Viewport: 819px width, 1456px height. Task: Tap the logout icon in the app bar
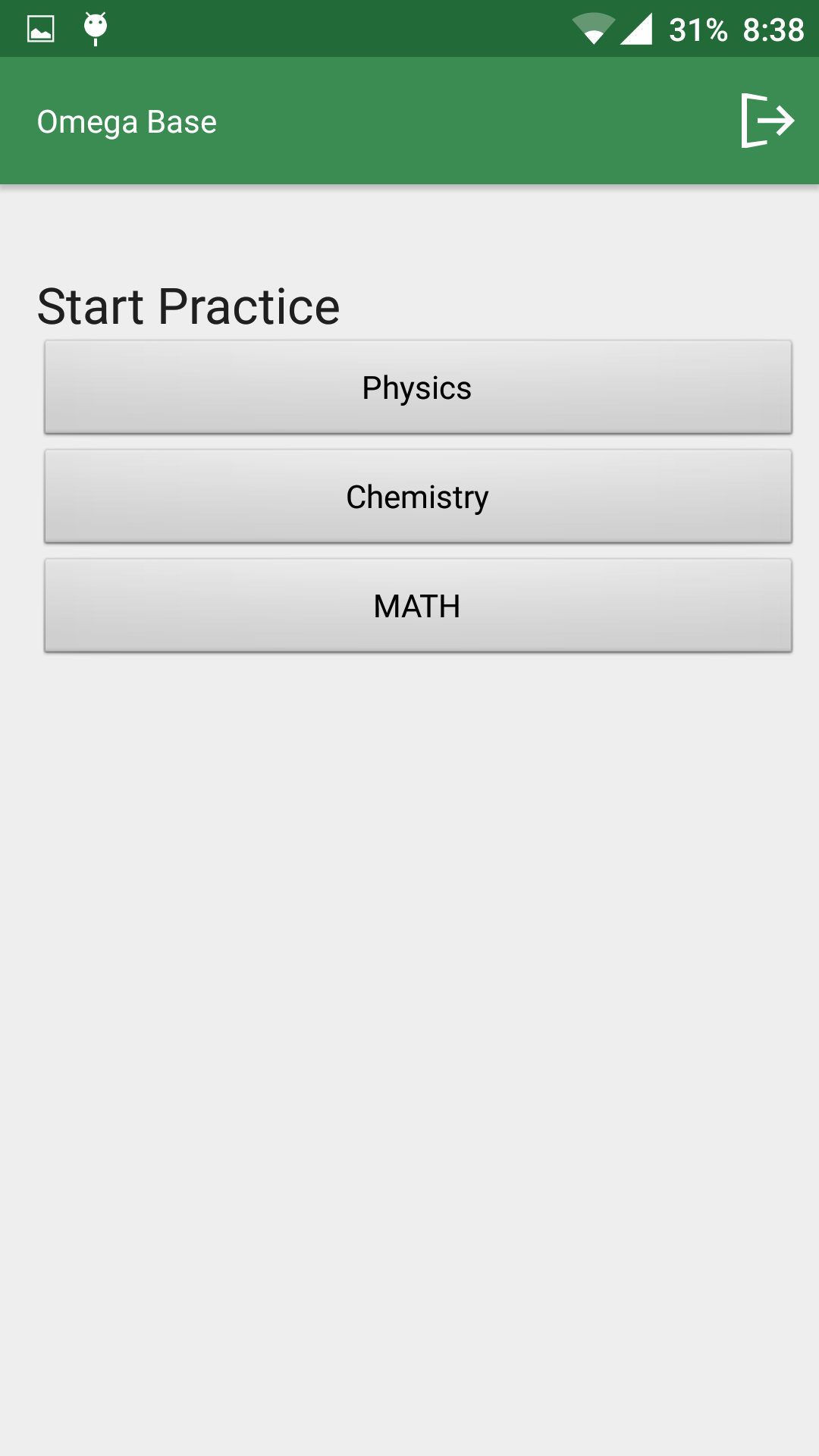[767, 121]
